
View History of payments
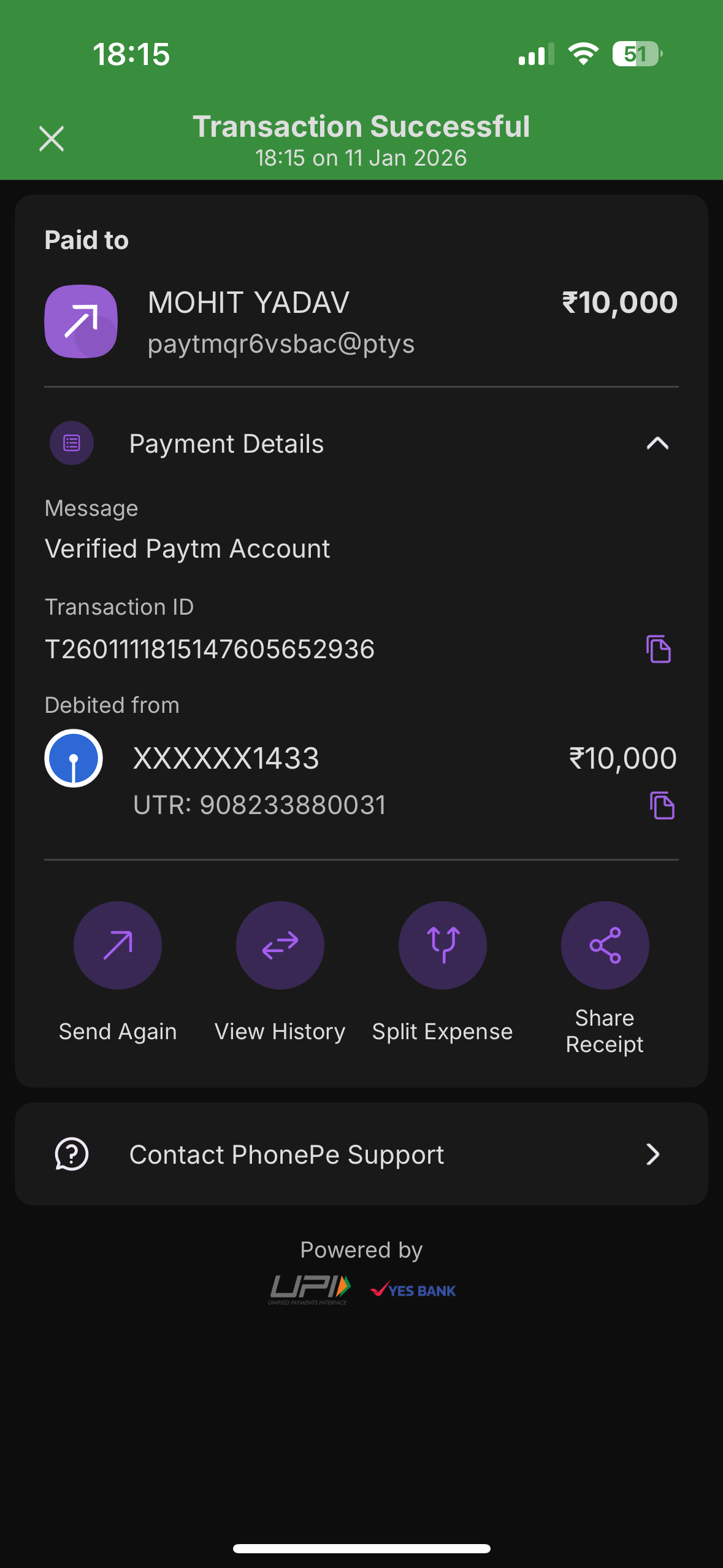[x=280, y=945]
